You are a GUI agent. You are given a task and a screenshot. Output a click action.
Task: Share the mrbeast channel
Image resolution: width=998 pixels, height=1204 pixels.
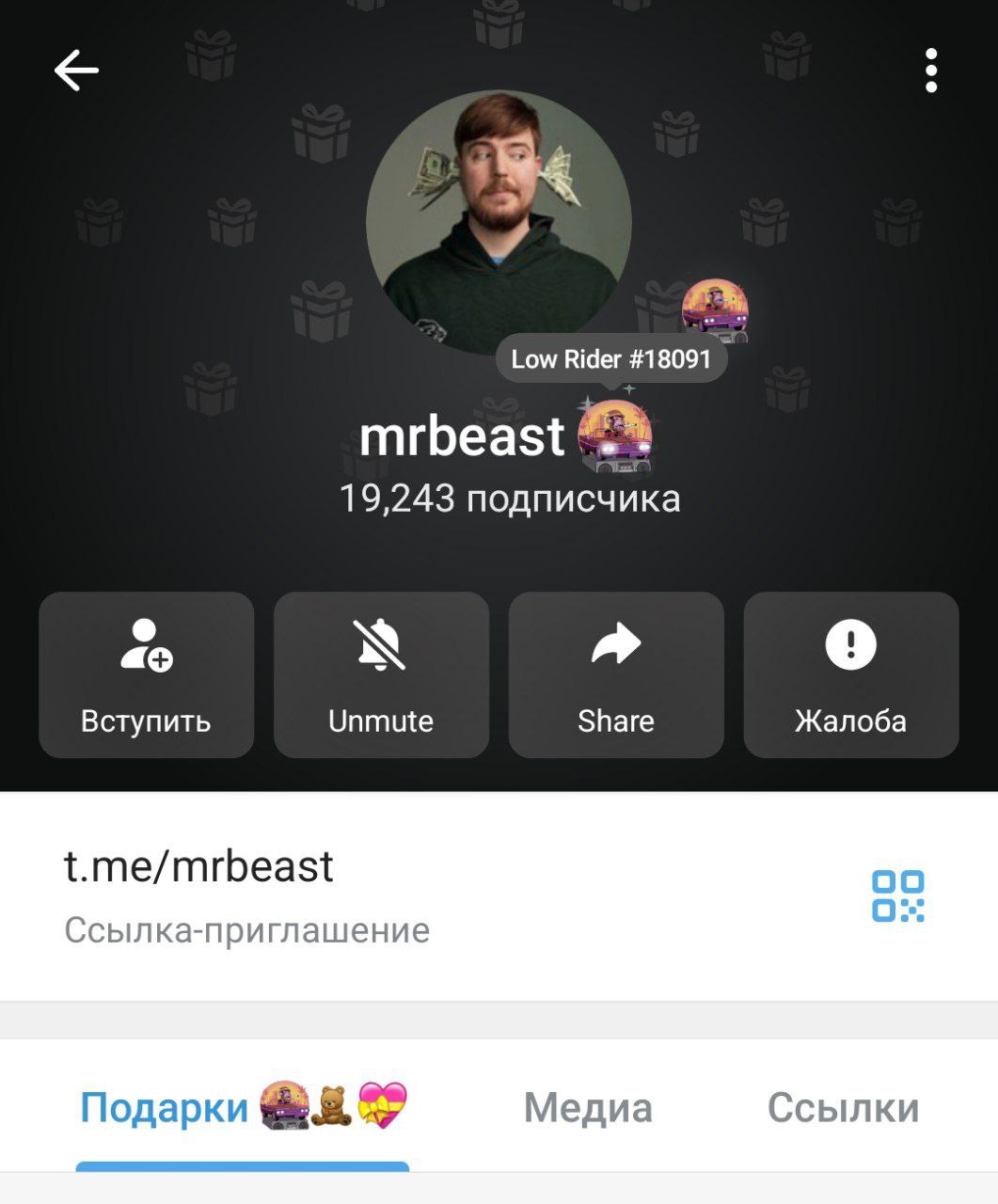pos(616,674)
